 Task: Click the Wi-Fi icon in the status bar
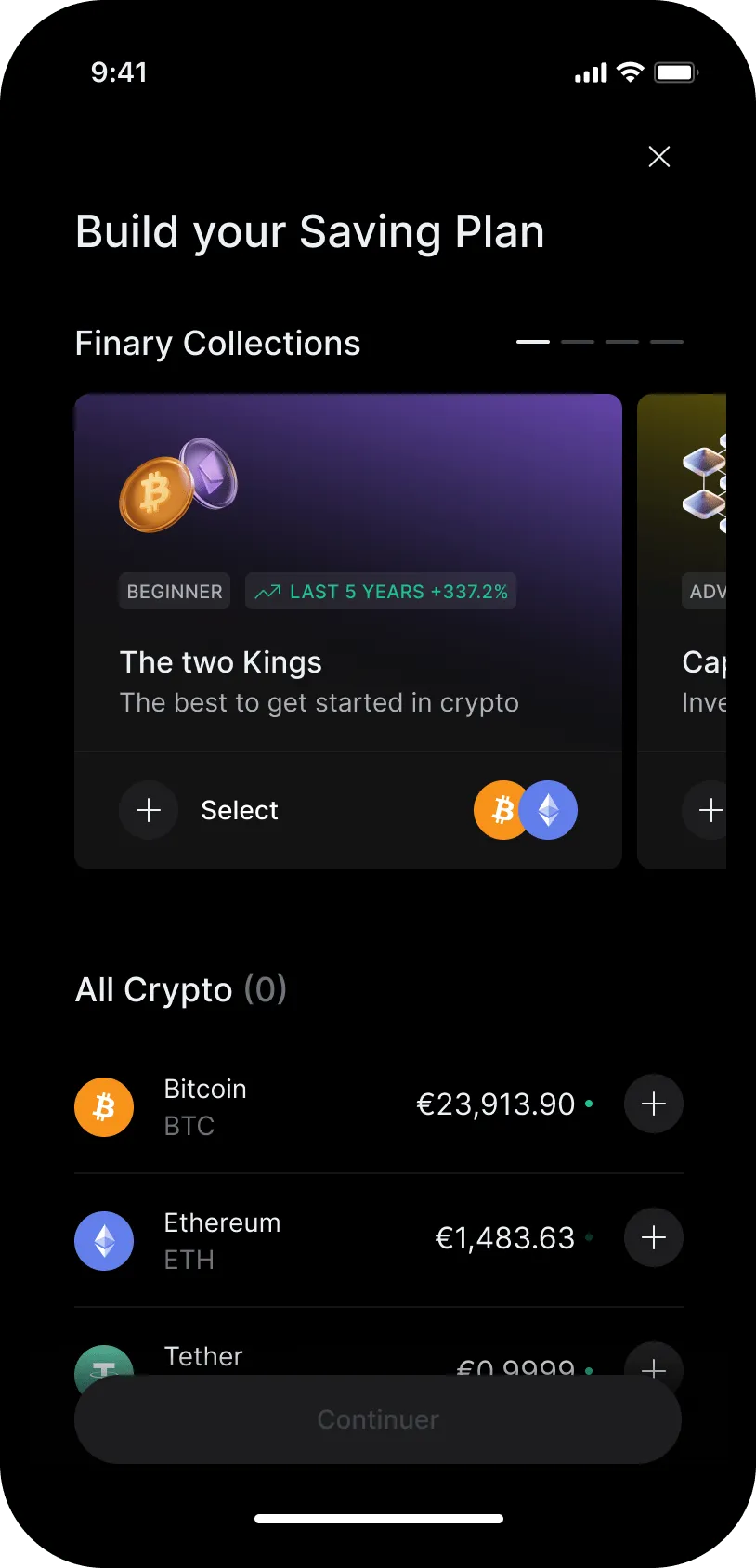(631, 71)
